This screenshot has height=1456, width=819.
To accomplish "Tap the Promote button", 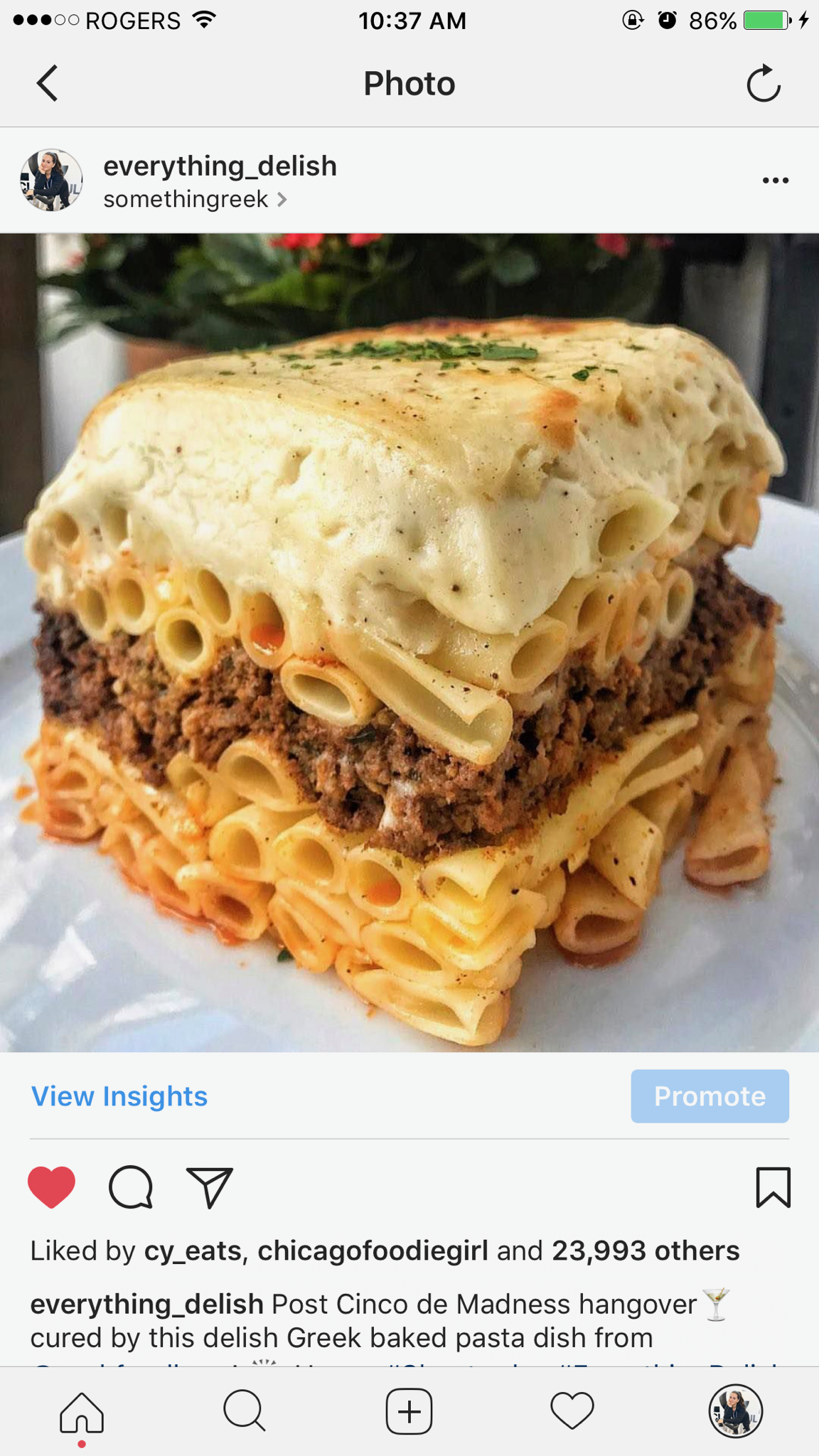I will point(710,1096).
